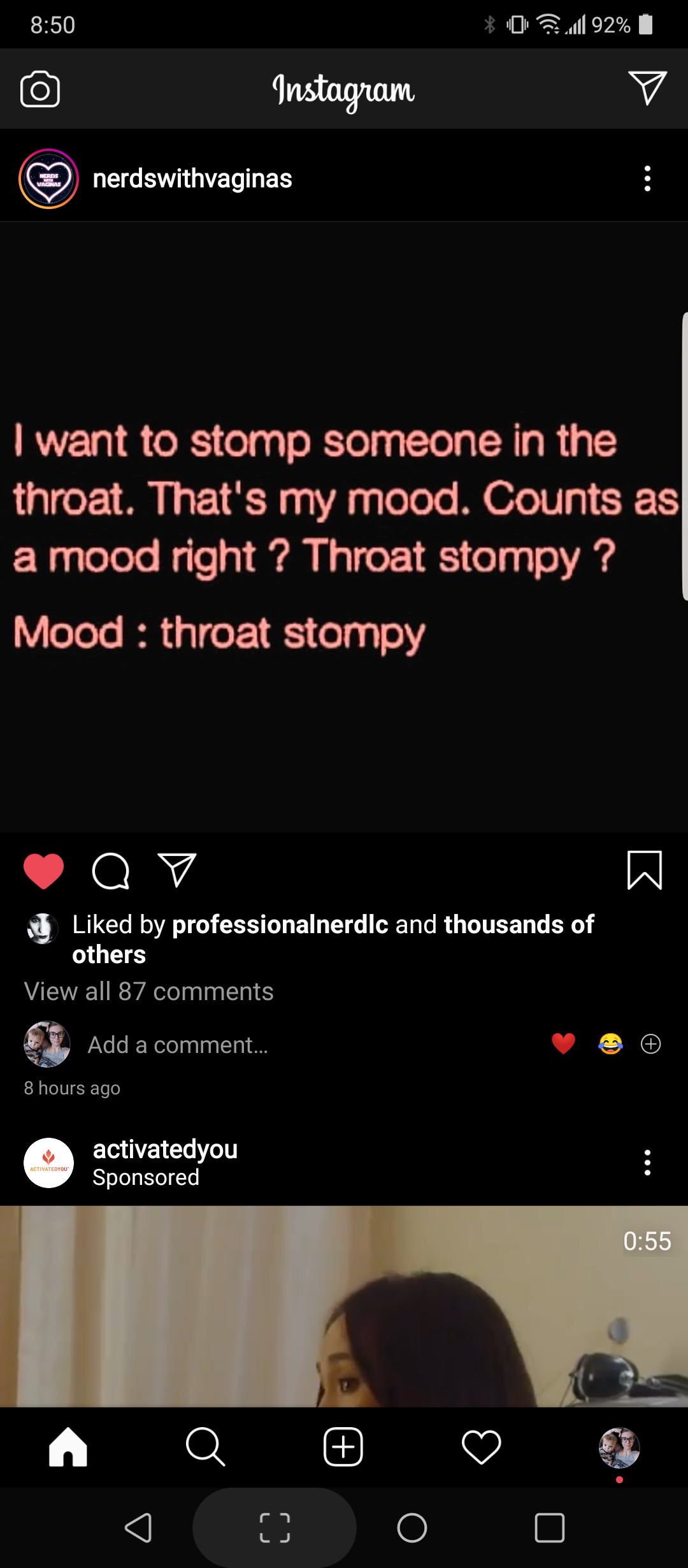Open options menu for nerdswithvaginas post
The width and height of the screenshot is (688, 1568).
pyautogui.click(x=647, y=179)
